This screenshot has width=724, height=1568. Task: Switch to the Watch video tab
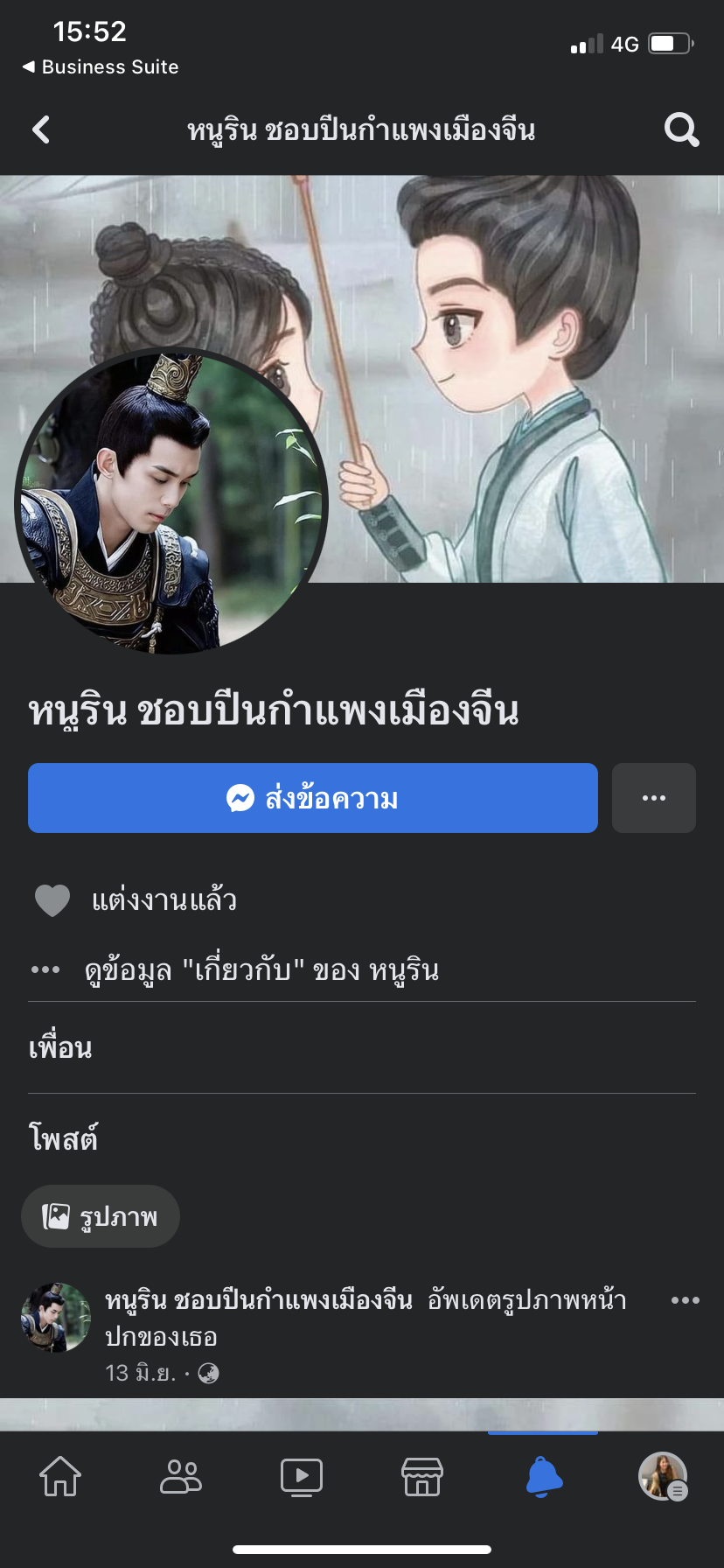[302, 1477]
